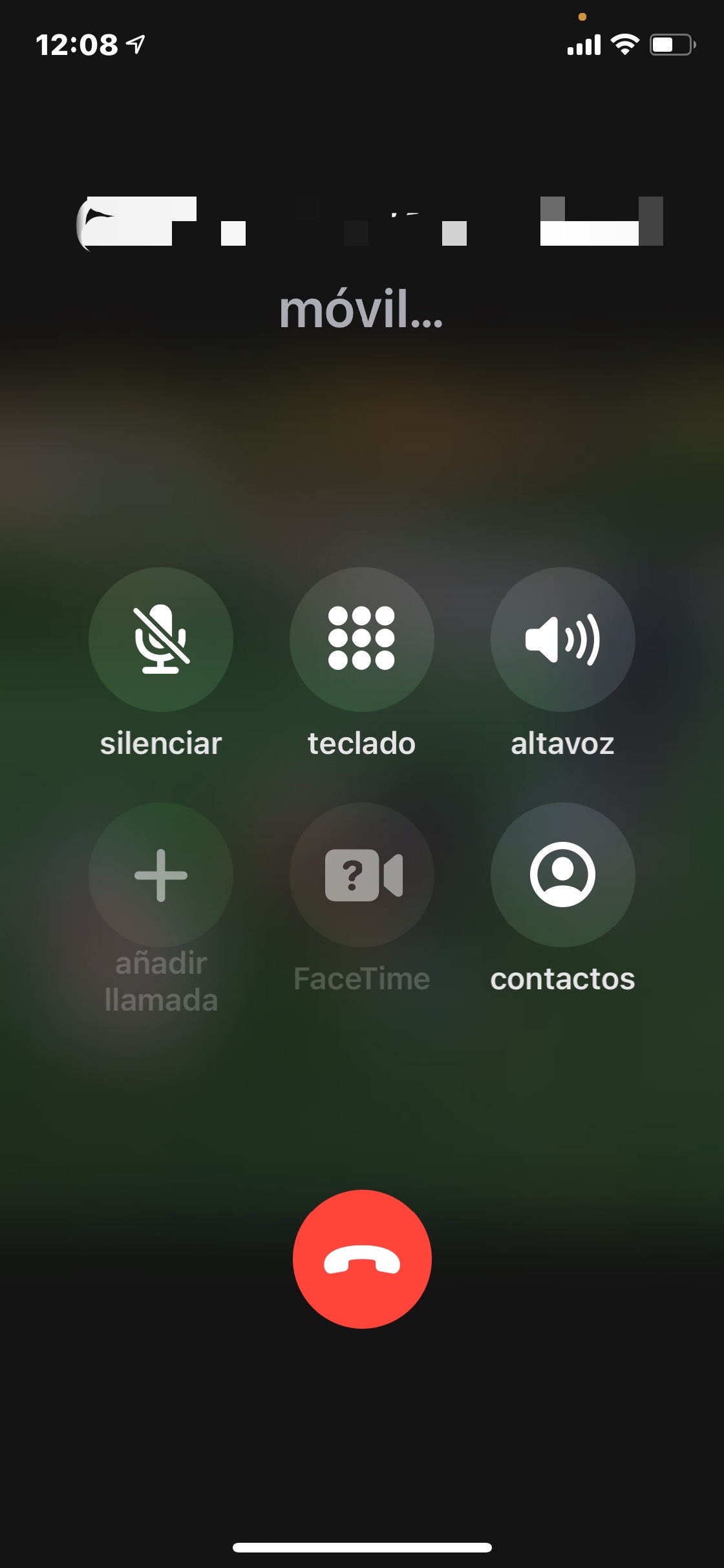Turn on the altavoz speaker
The height and width of the screenshot is (1568, 724).
563,639
